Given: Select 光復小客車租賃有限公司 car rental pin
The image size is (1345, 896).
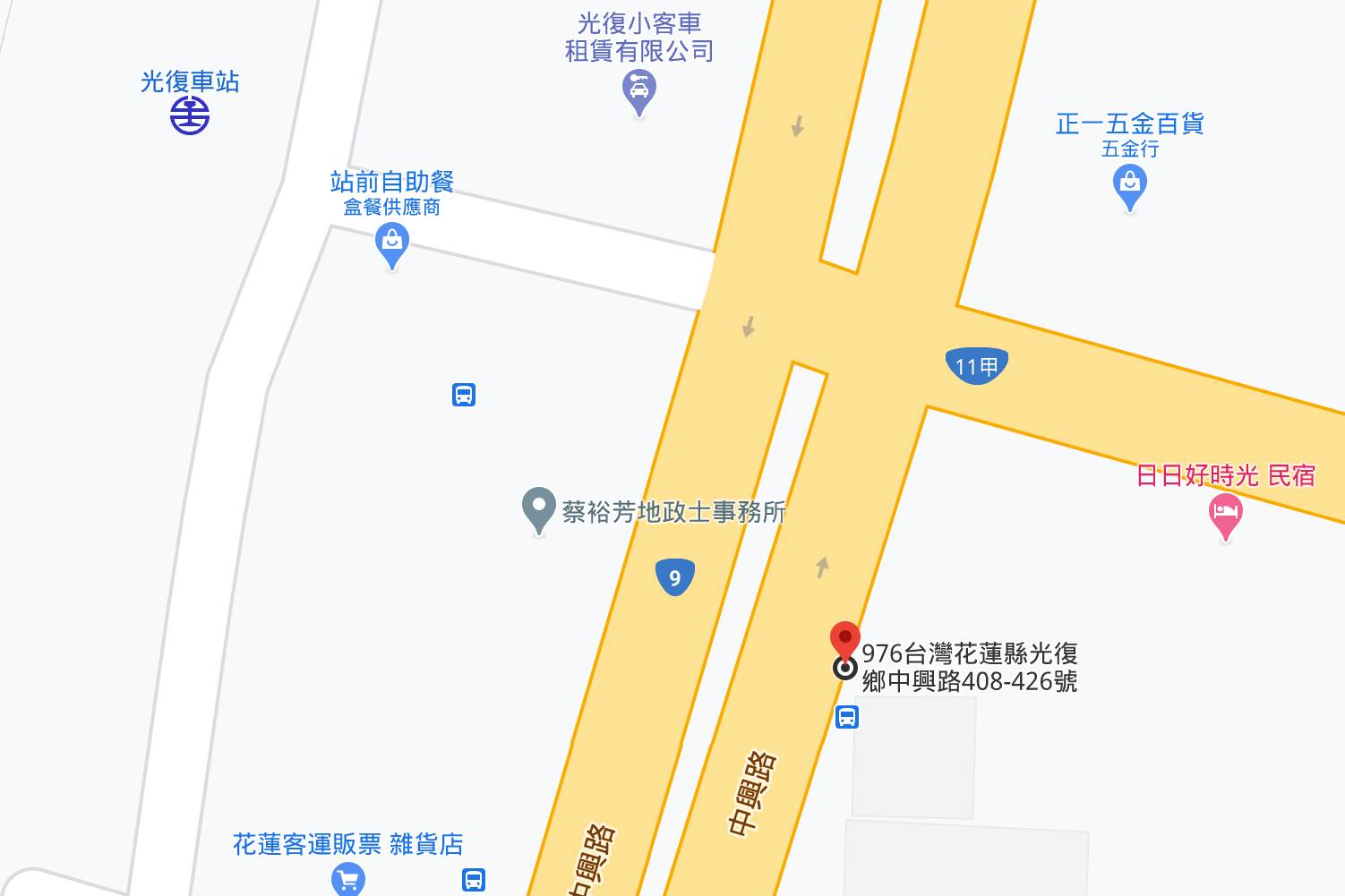Looking at the screenshot, I should pyautogui.click(x=638, y=90).
